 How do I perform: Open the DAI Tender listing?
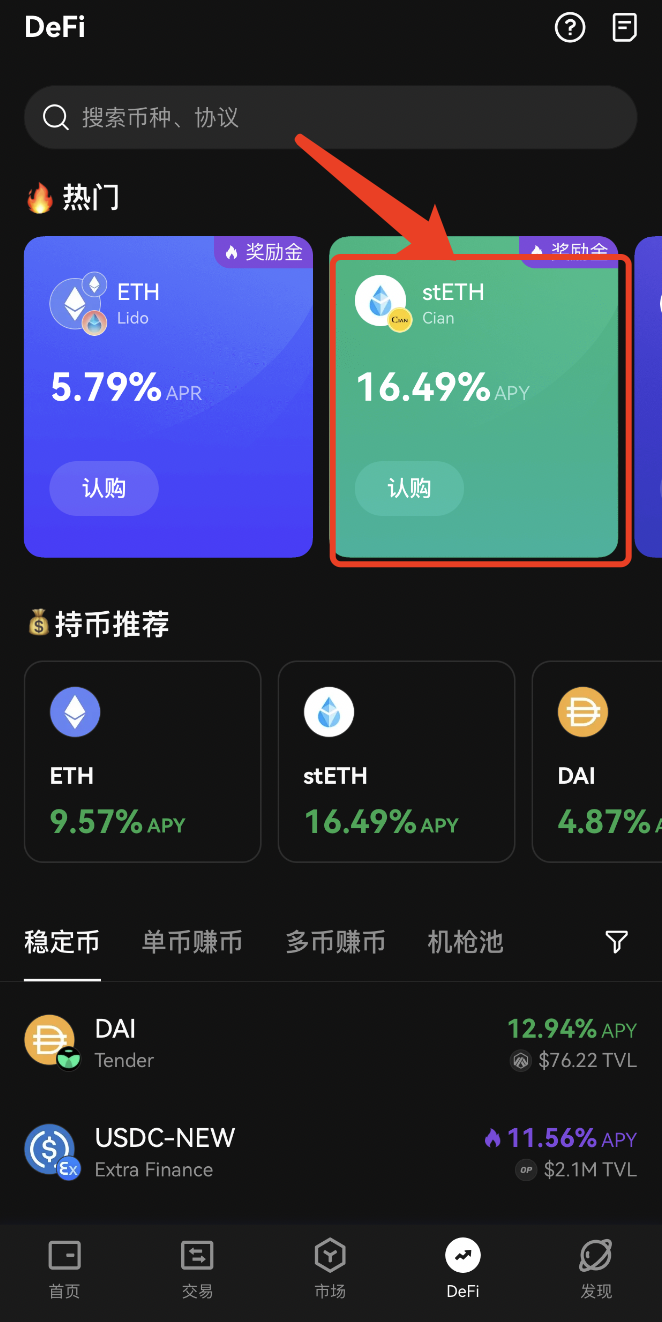point(330,1043)
